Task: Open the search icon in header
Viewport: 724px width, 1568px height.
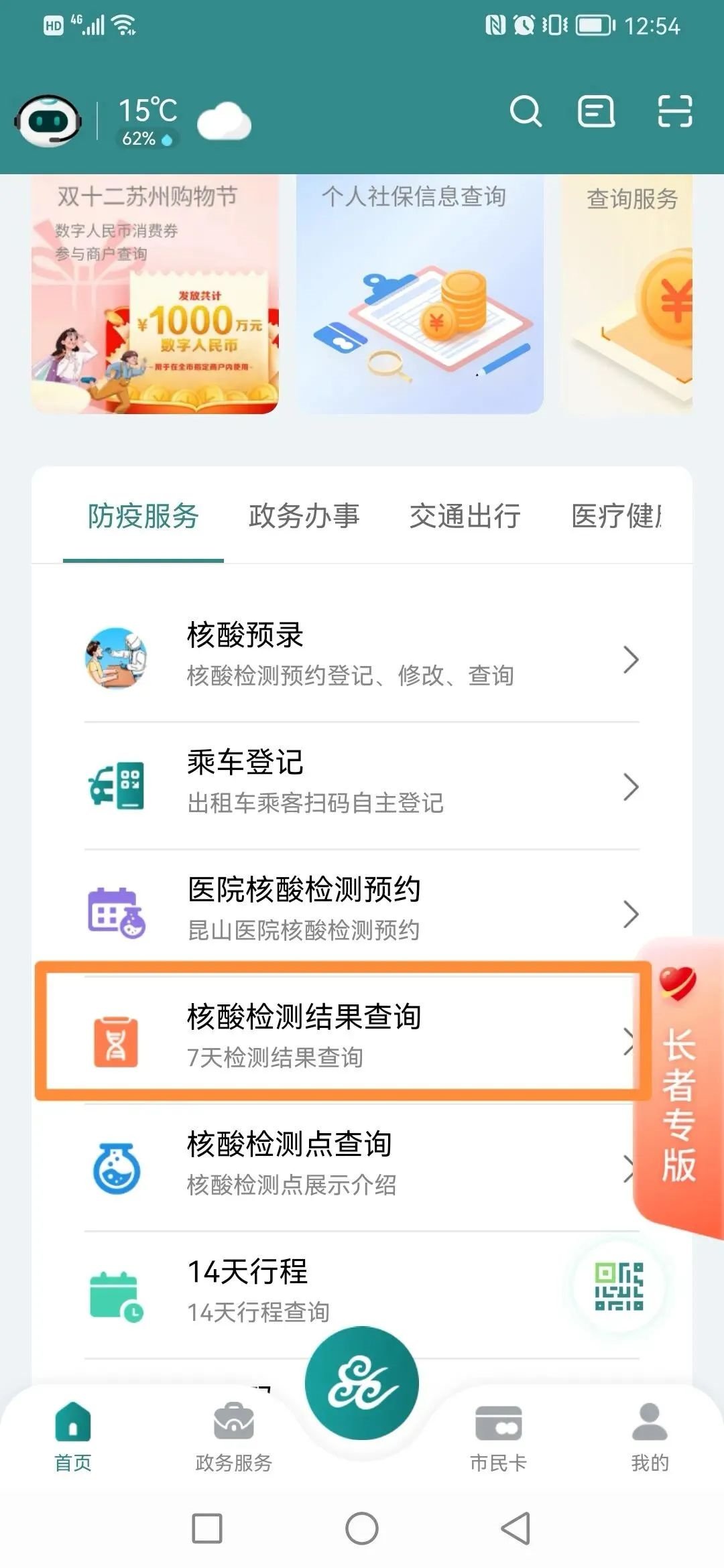Action: (525, 111)
